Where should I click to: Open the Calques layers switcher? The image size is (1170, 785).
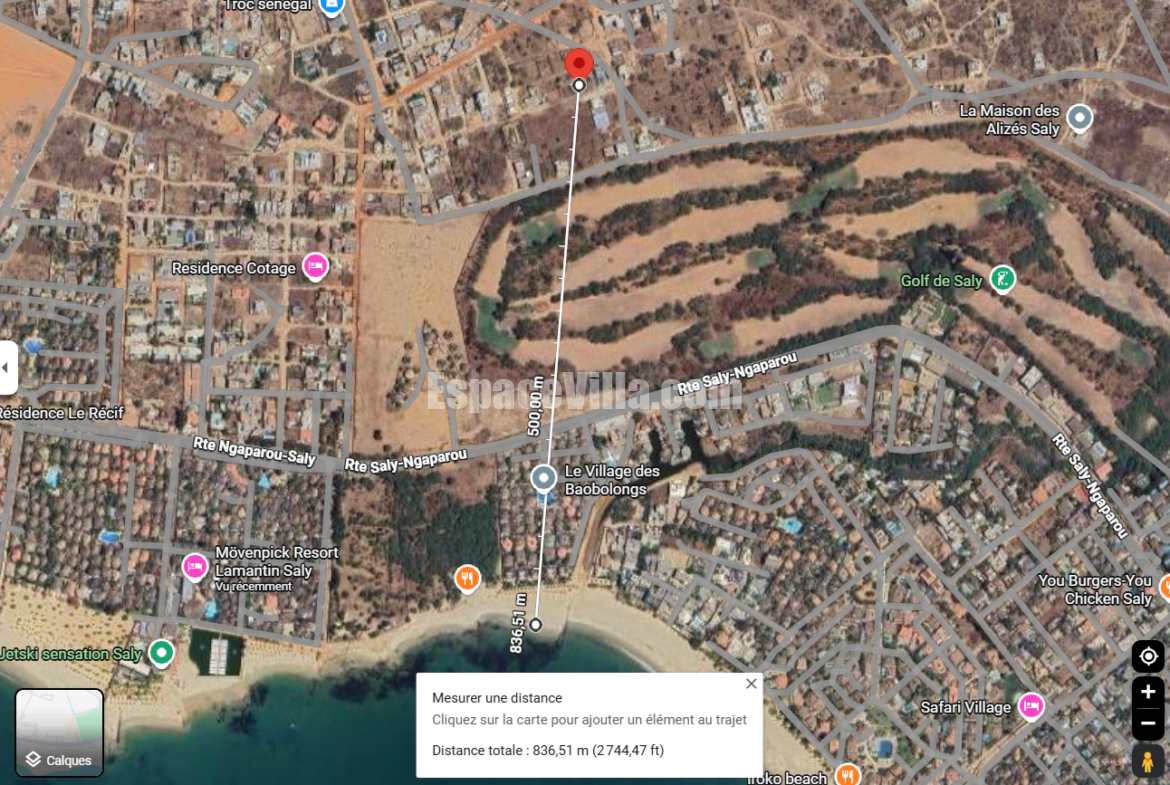[59, 732]
